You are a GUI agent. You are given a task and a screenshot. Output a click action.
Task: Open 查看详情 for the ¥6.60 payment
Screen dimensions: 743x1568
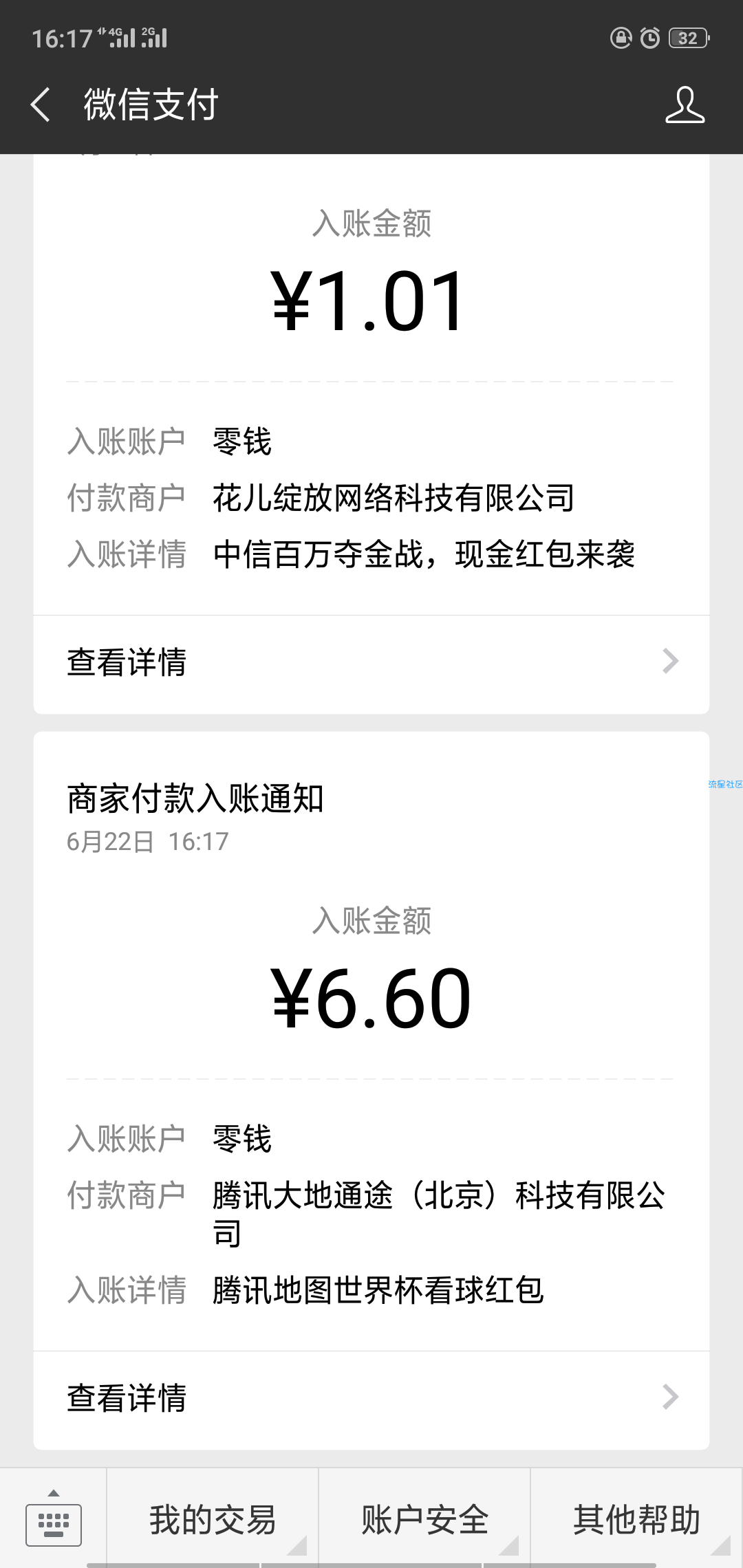tap(371, 1398)
